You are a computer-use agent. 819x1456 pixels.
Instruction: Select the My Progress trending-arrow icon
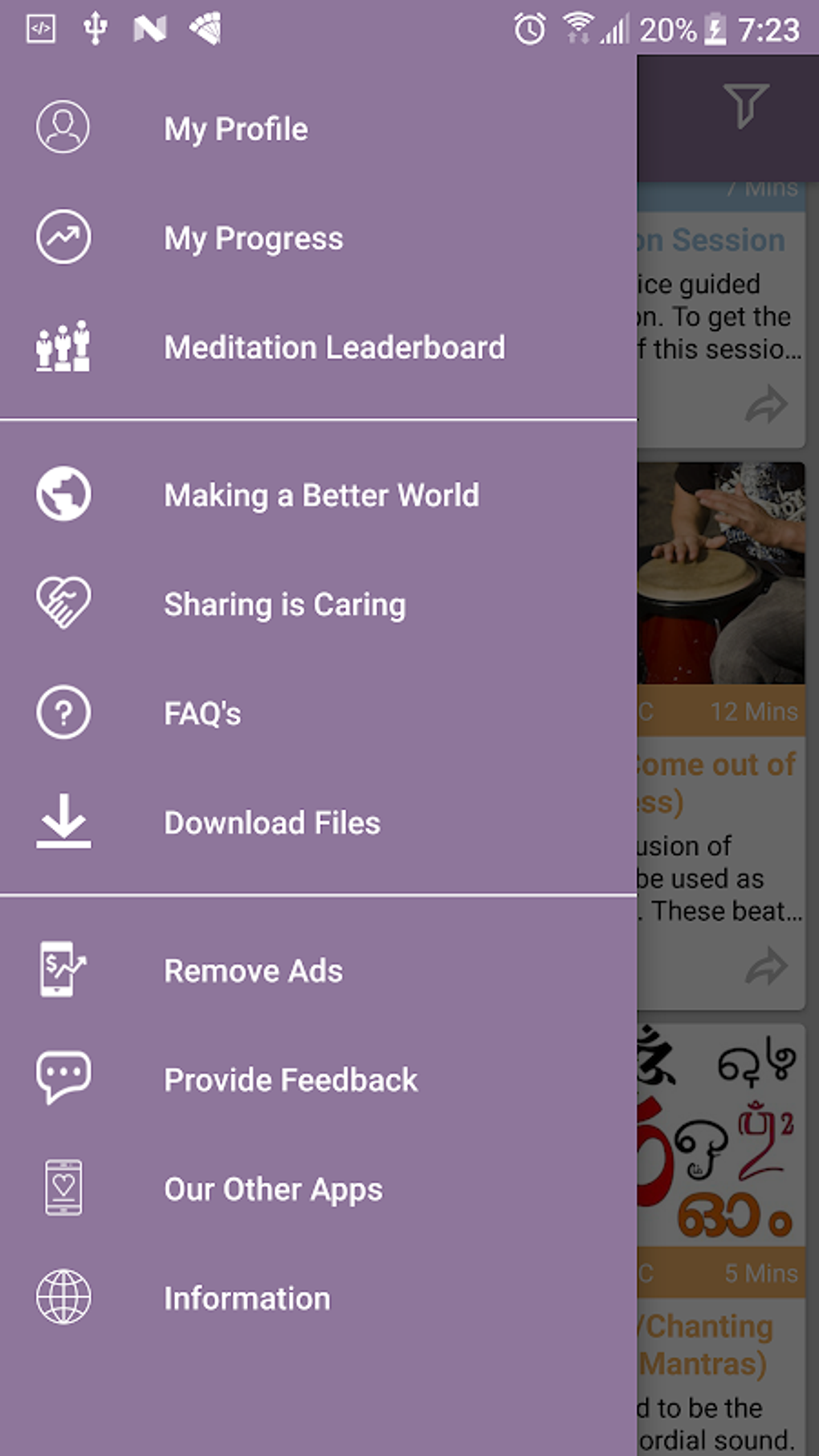tap(63, 237)
